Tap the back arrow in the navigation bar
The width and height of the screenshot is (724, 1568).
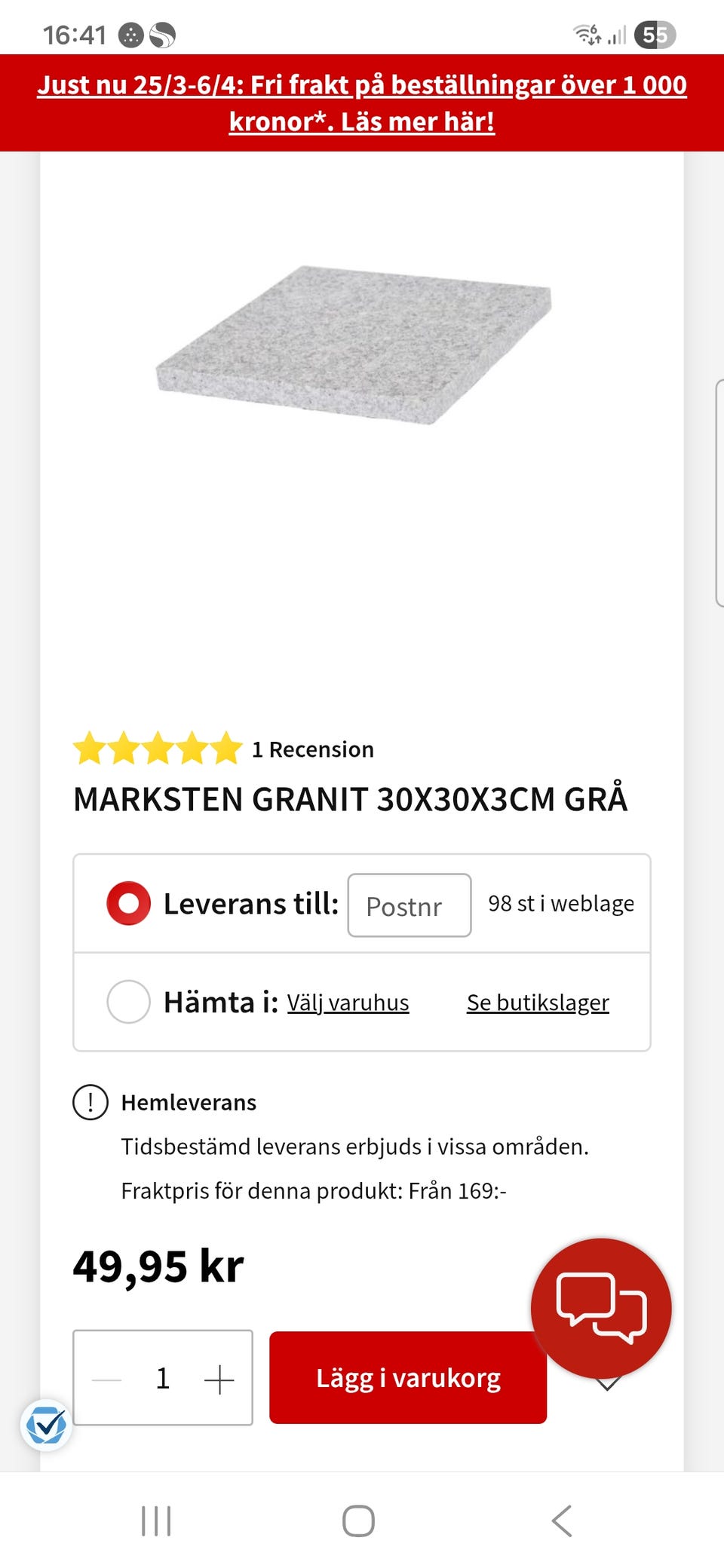coord(562,1521)
